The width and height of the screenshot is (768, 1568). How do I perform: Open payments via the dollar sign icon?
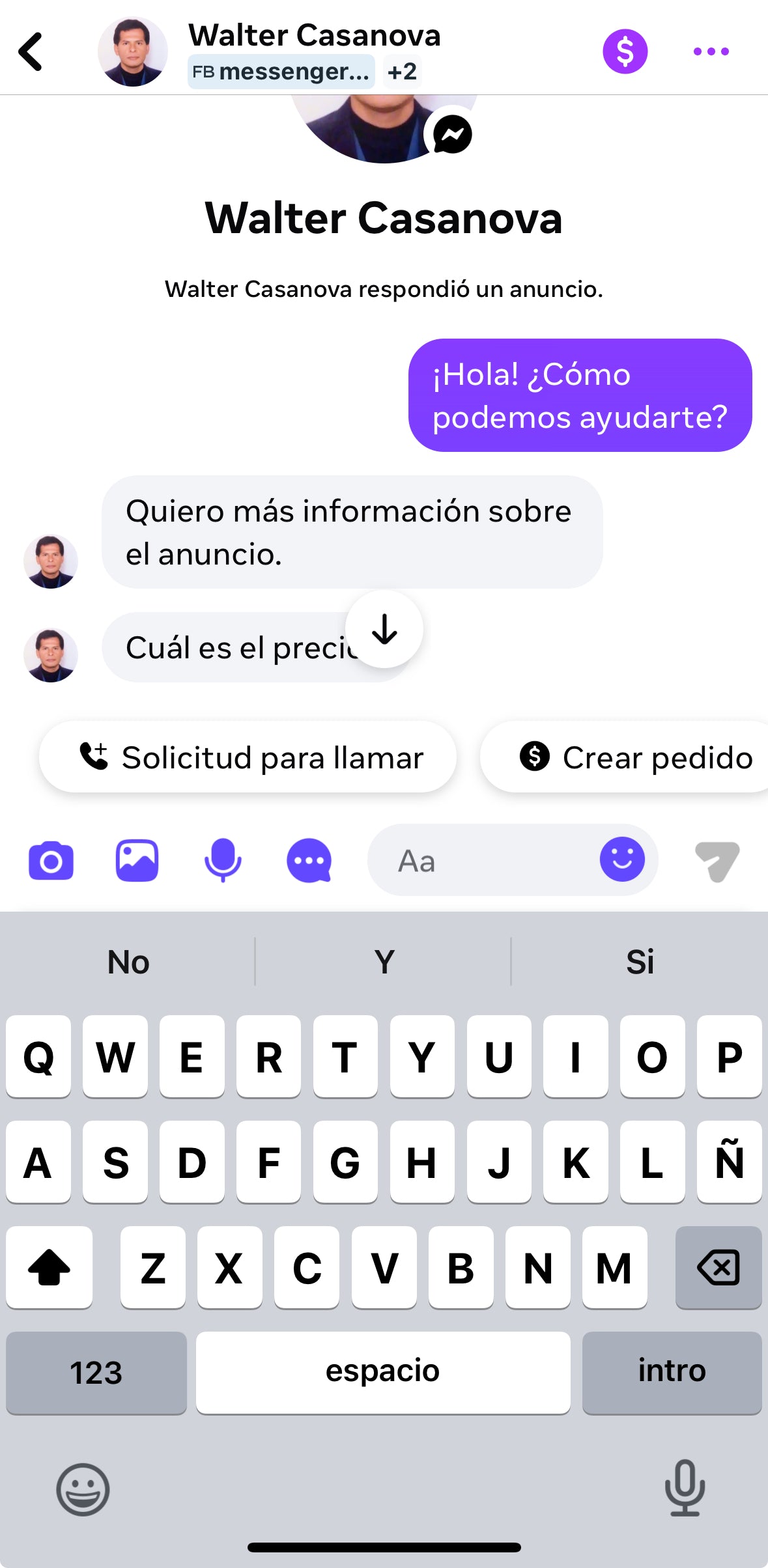point(623,51)
